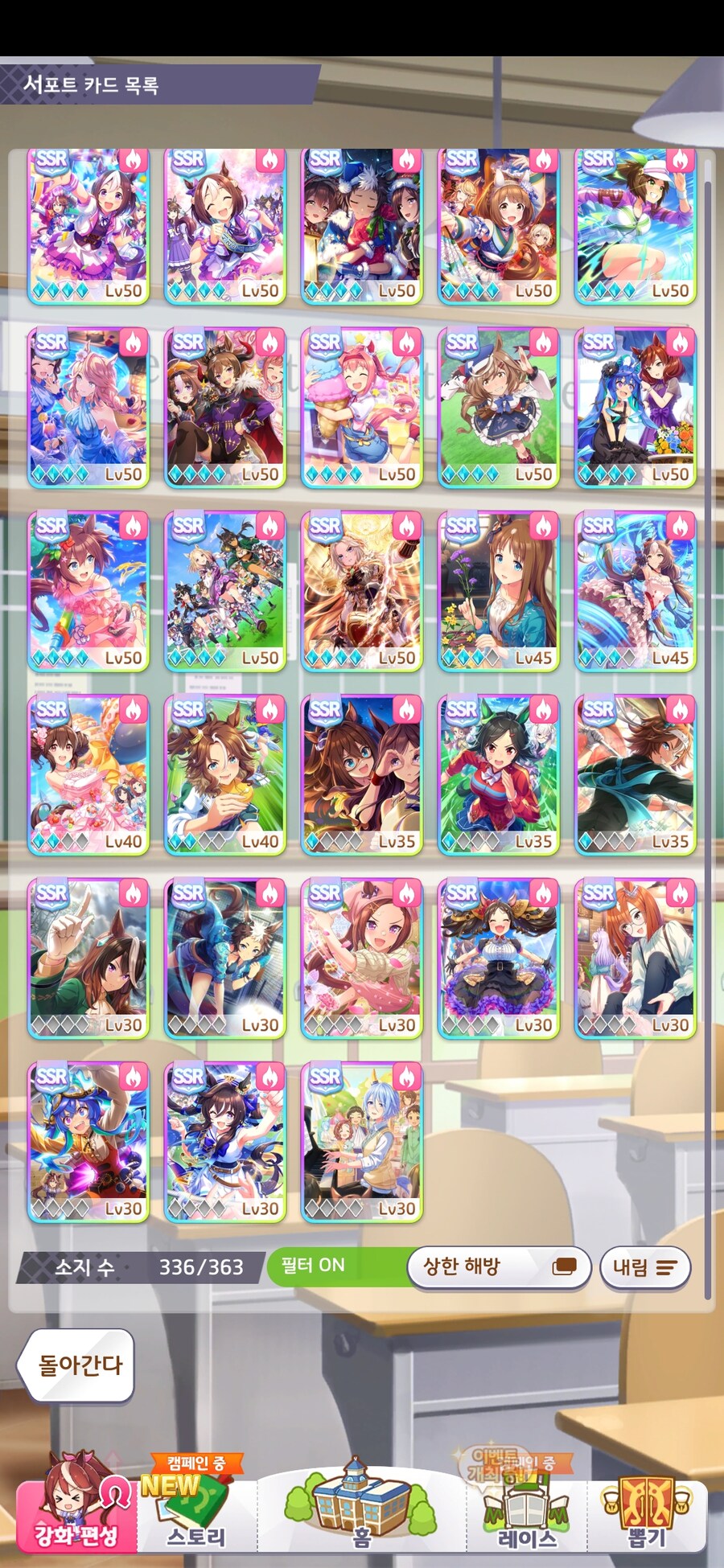The width and height of the screenshot is (724, 1568).
Task: Go to the 홈 tab
Action: pos(361,1510)
